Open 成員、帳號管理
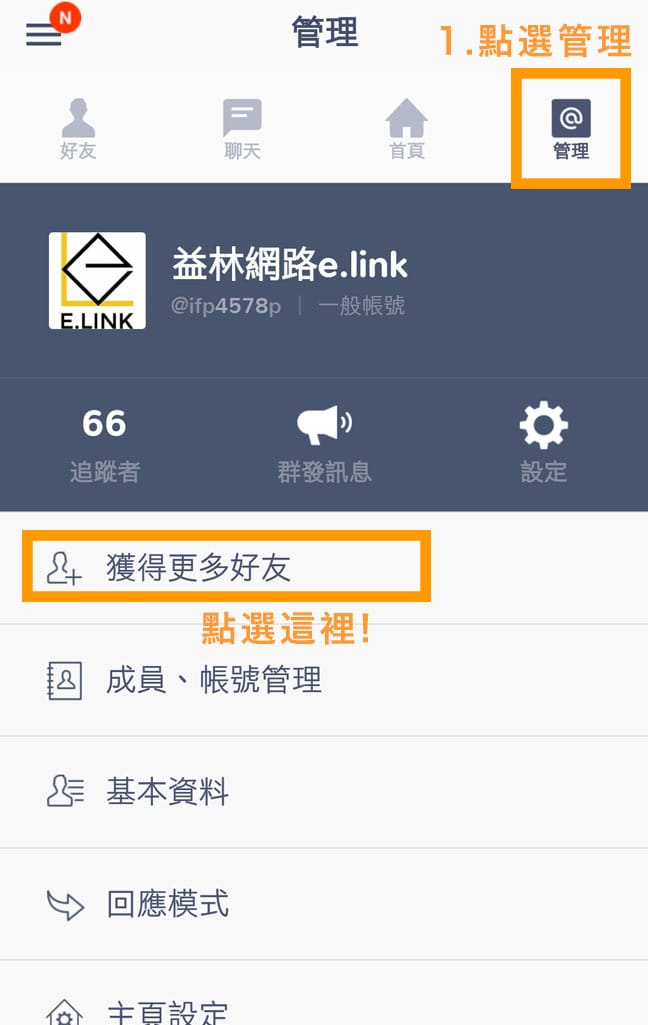Screen dimensions: 648x1025 tap(213, 681)
